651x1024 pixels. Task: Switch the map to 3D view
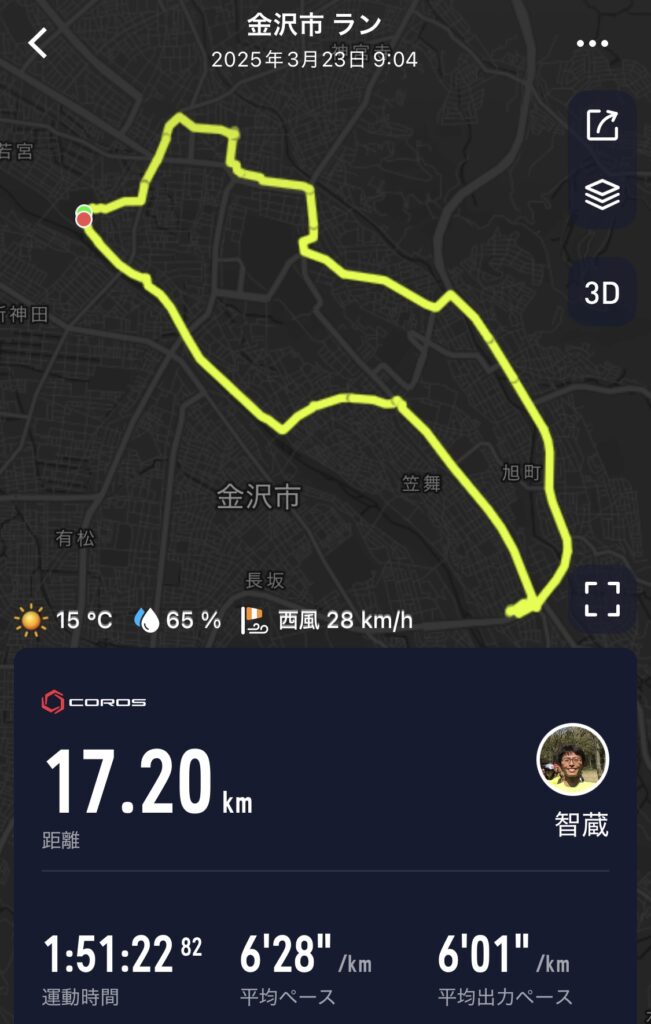tap(602, 293)
